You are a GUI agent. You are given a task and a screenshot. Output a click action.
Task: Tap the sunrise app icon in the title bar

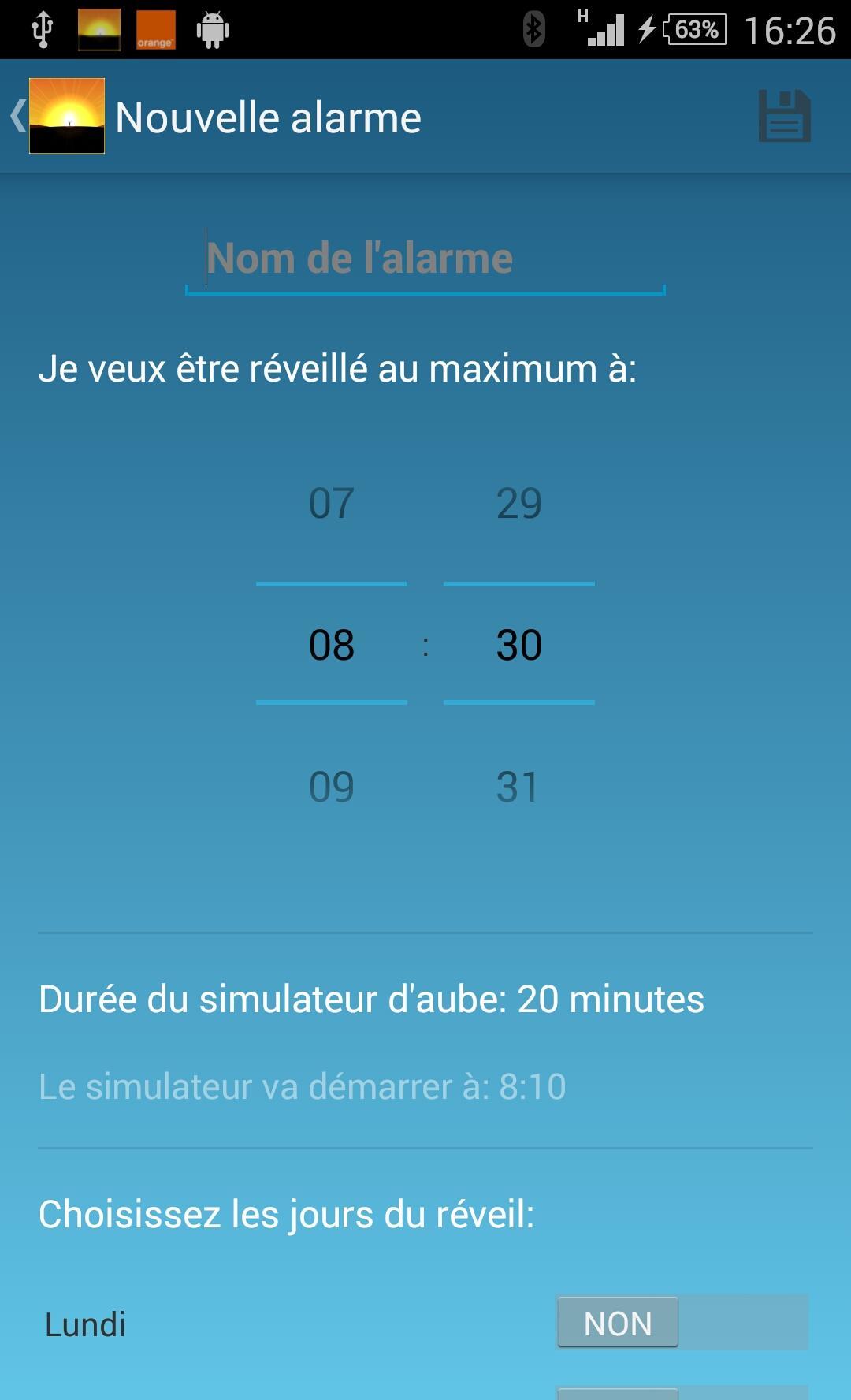tap(66, 115)
